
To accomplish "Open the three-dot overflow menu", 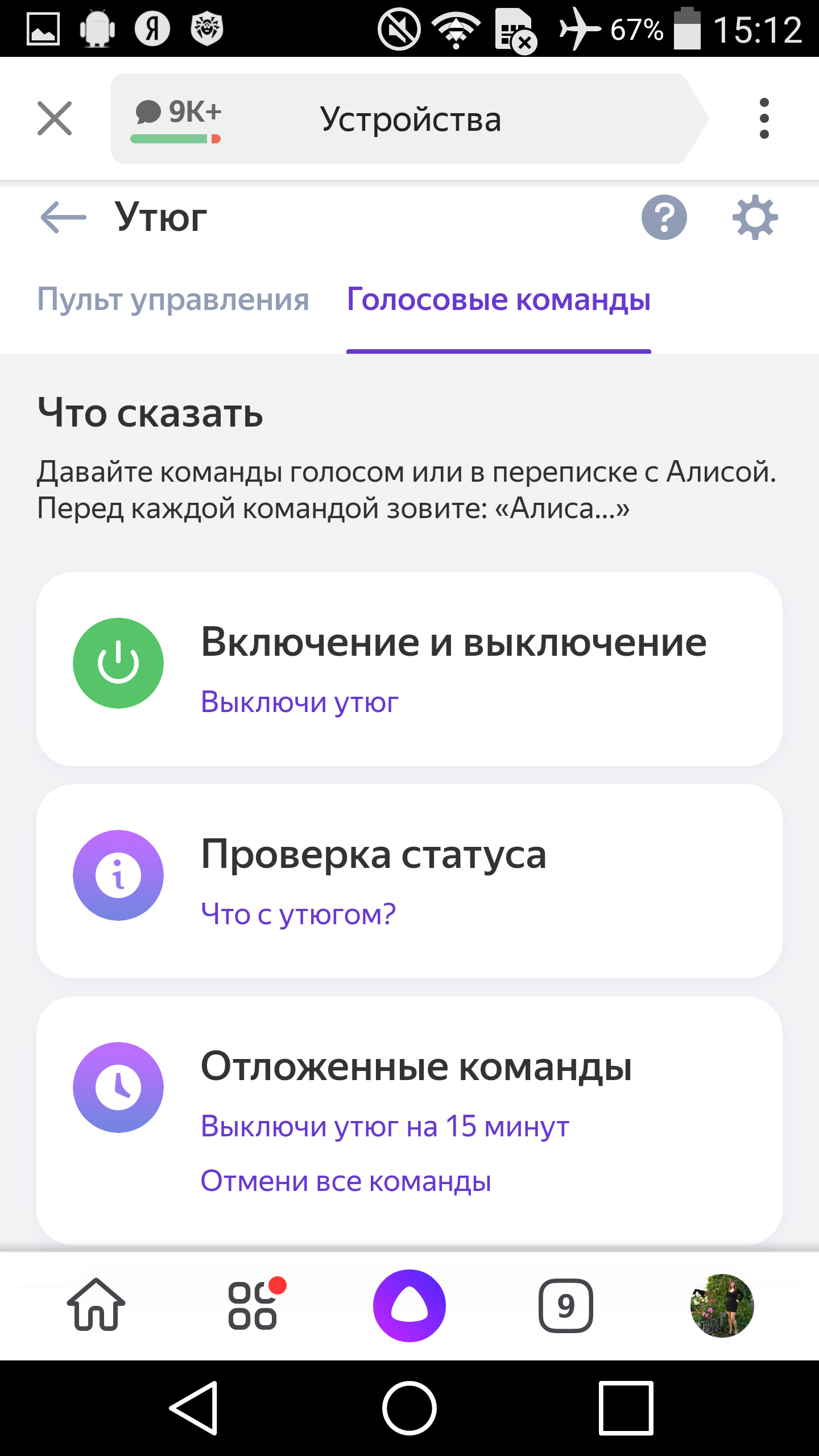I will (764, 118).
